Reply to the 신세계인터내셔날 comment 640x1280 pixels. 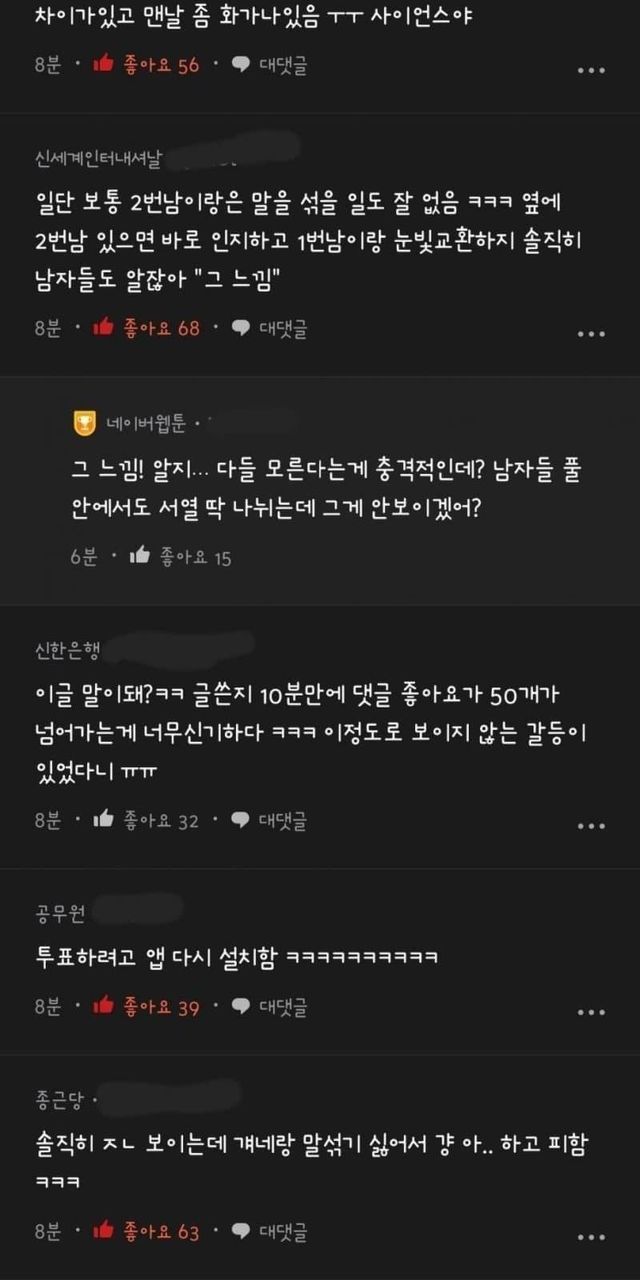[x=269, y=327]
